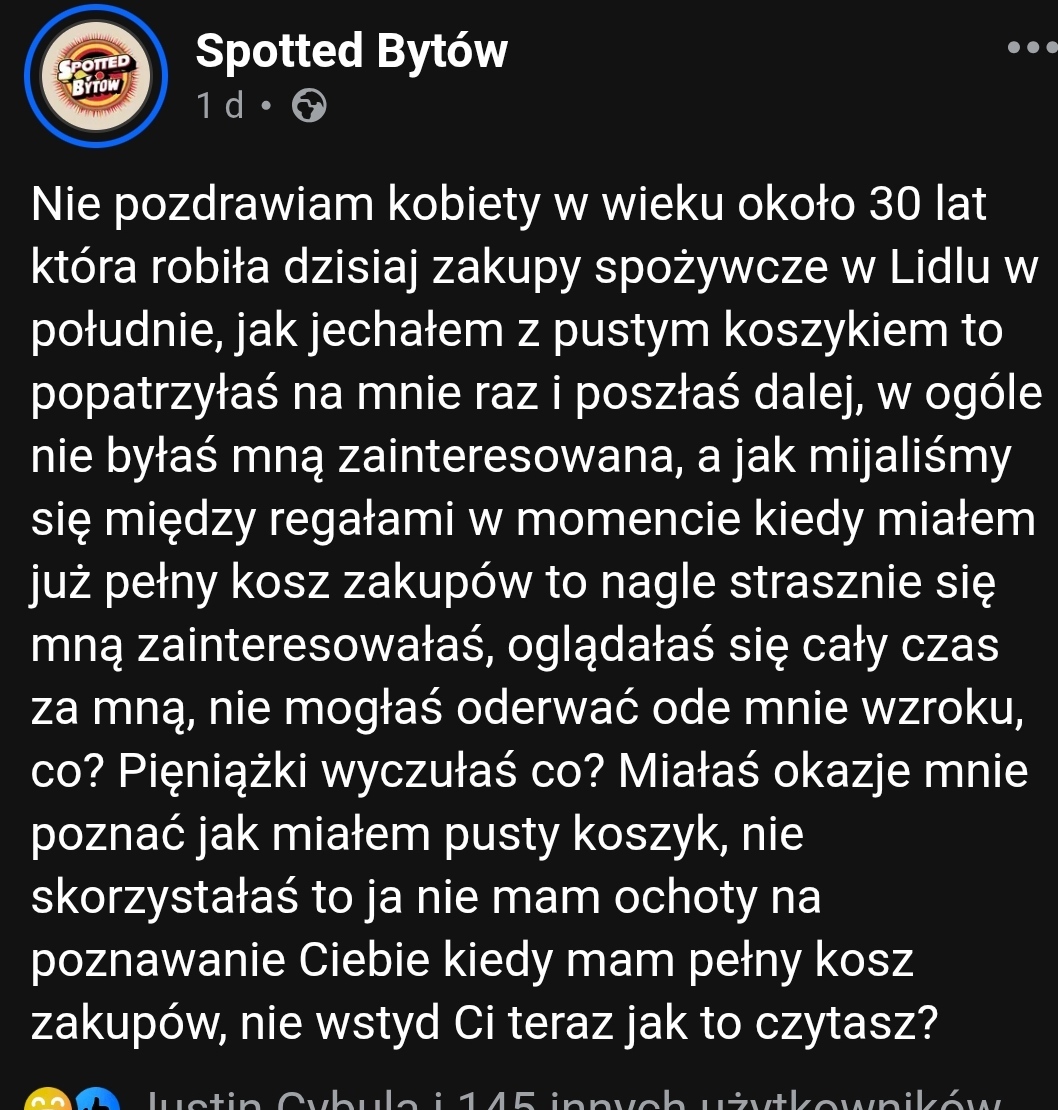This screenshot has width=1058, height=1110.
Task: Open the Spotted Bytów page name link
Action: (351, 52)
